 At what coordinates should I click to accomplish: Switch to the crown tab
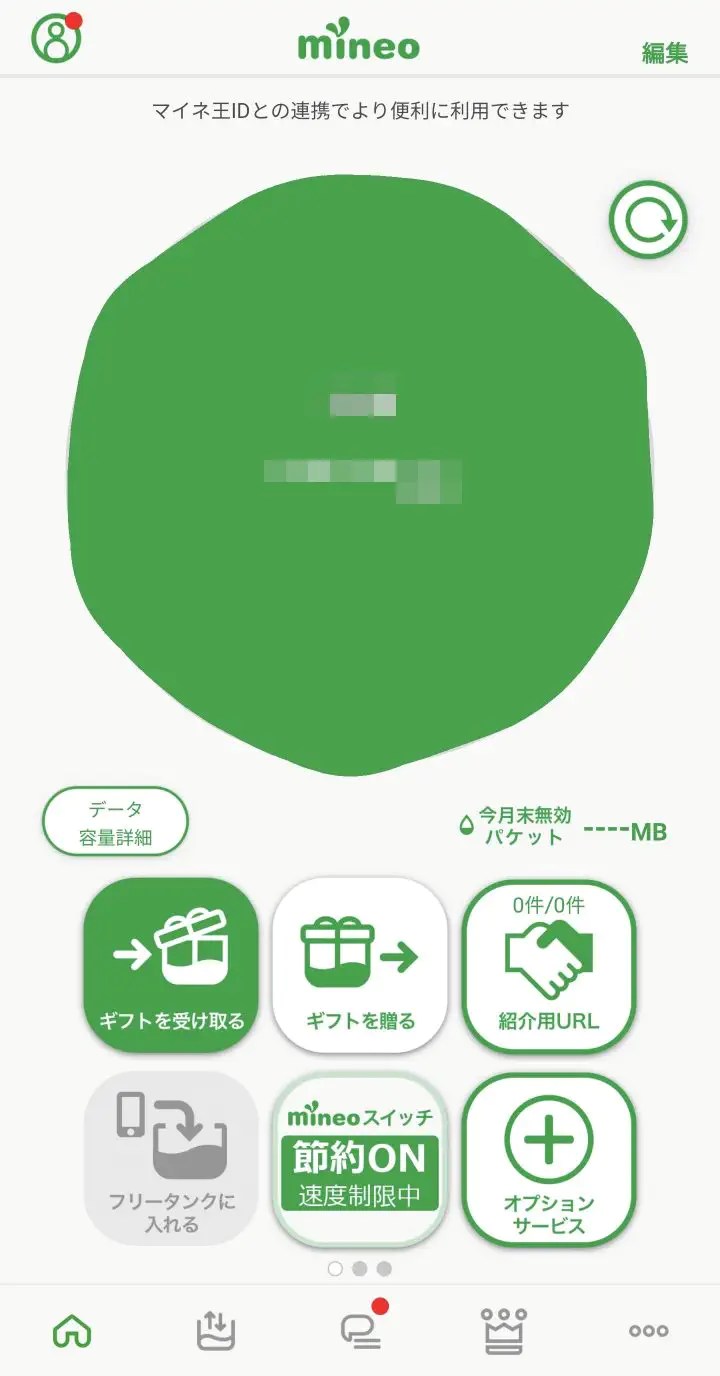pyautogui.click(x=504, y=1331)
